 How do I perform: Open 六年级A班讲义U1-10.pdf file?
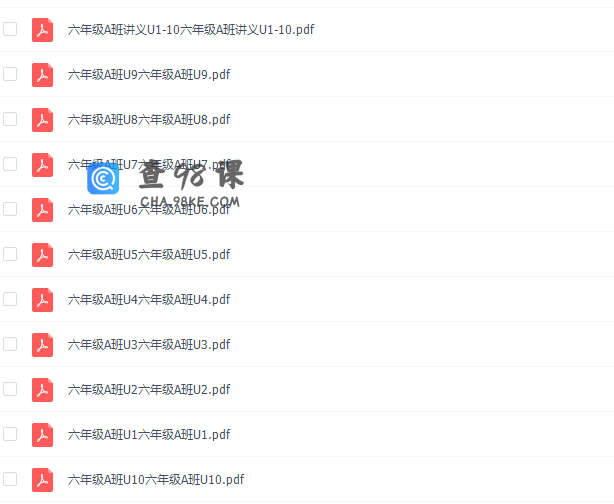point(190,30)
